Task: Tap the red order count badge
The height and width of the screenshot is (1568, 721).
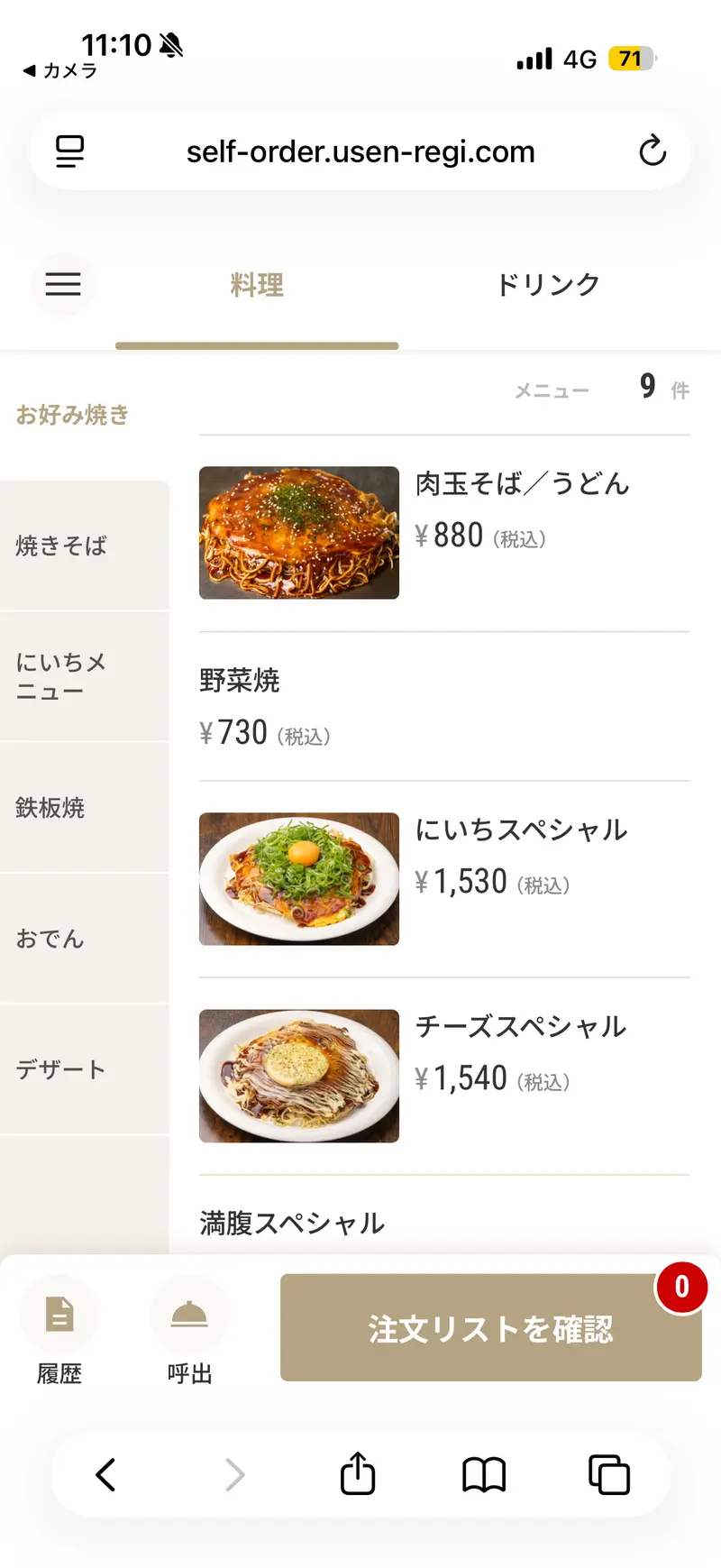Action: pos(681,1287)
